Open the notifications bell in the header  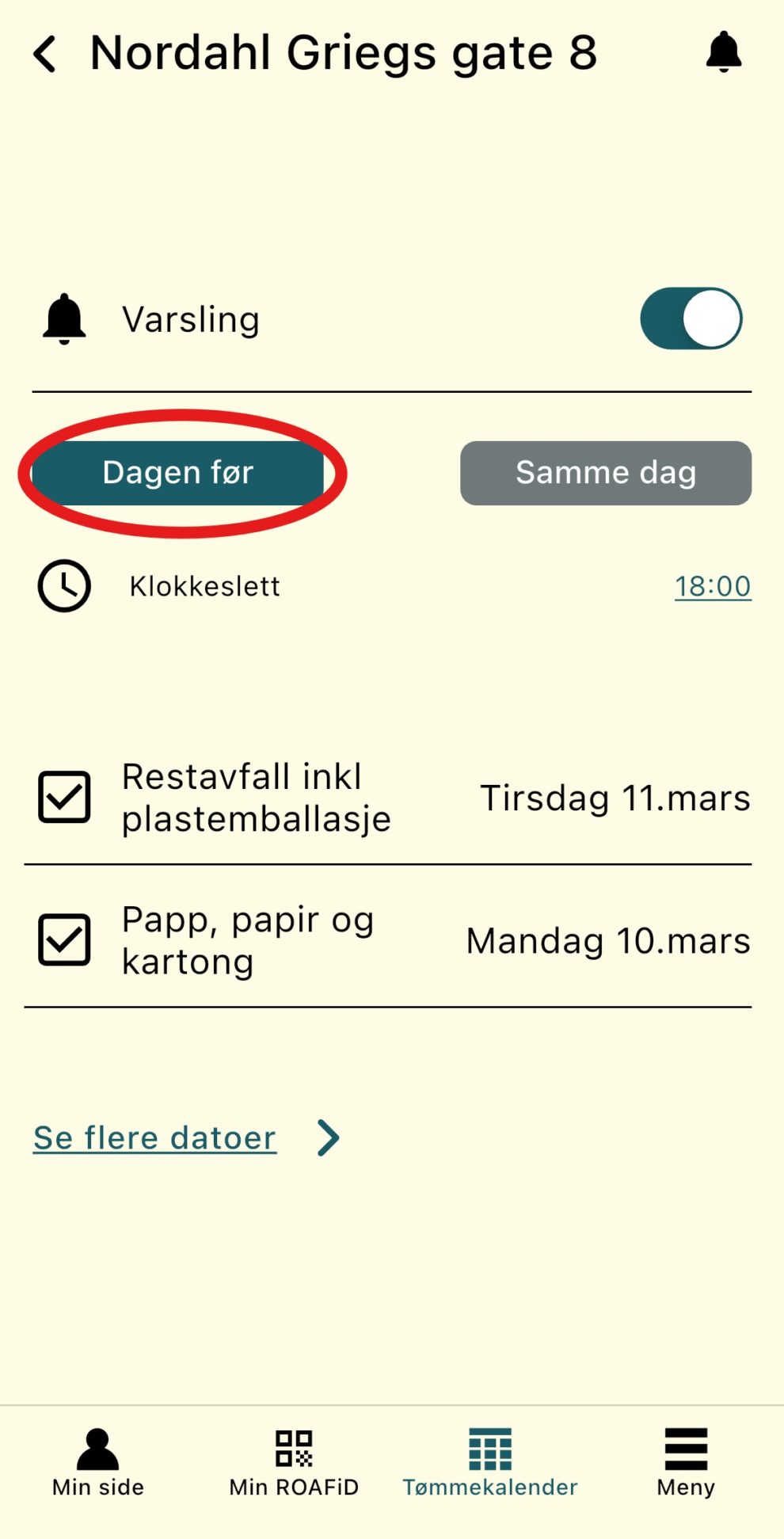tap(723, 52)
